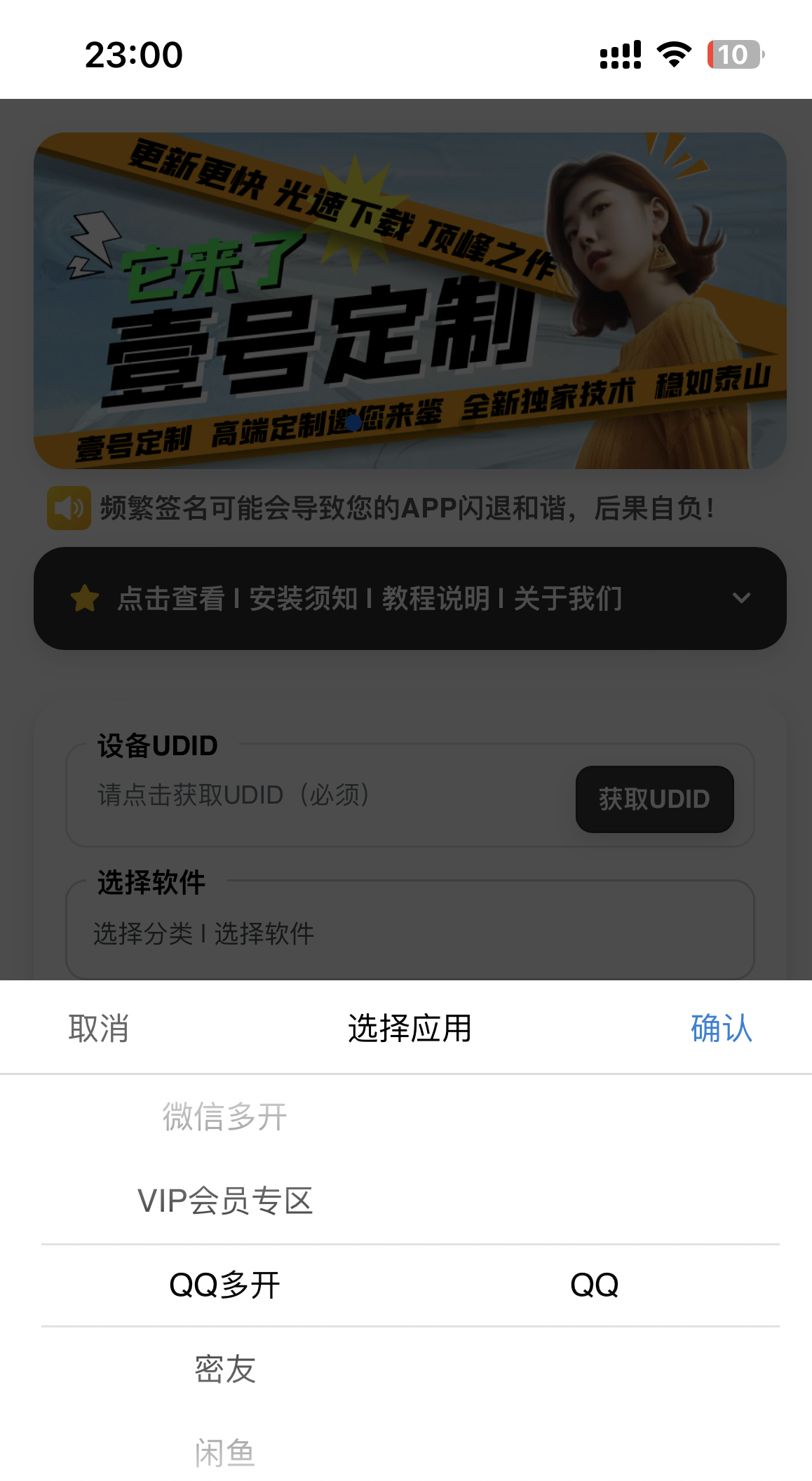The image size is (812, 1481).
Task: Select the 密友 option
Action: pyautogui.click(x=223, y=1369)
